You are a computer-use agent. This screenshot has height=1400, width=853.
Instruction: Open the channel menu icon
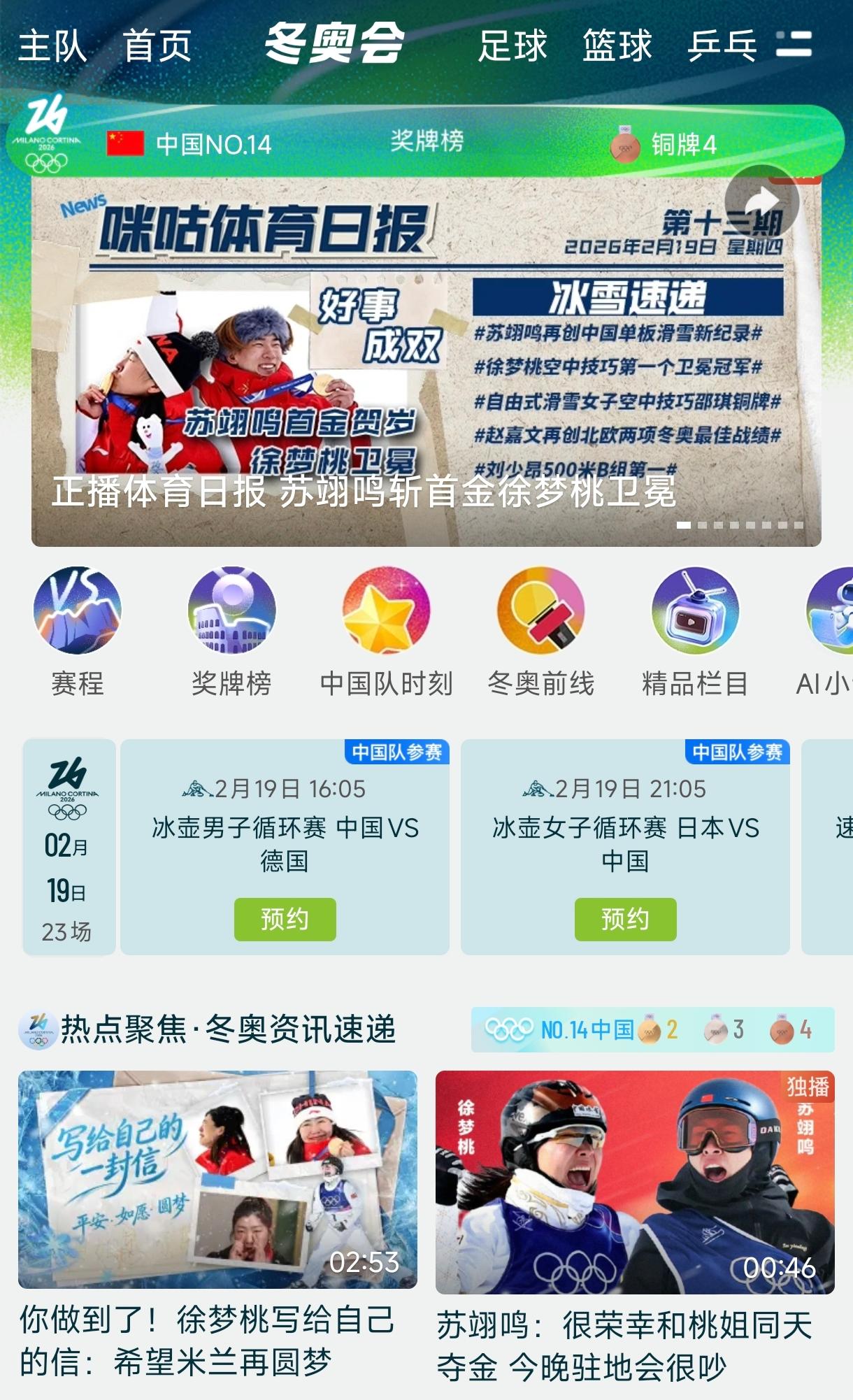coord(794,44)
